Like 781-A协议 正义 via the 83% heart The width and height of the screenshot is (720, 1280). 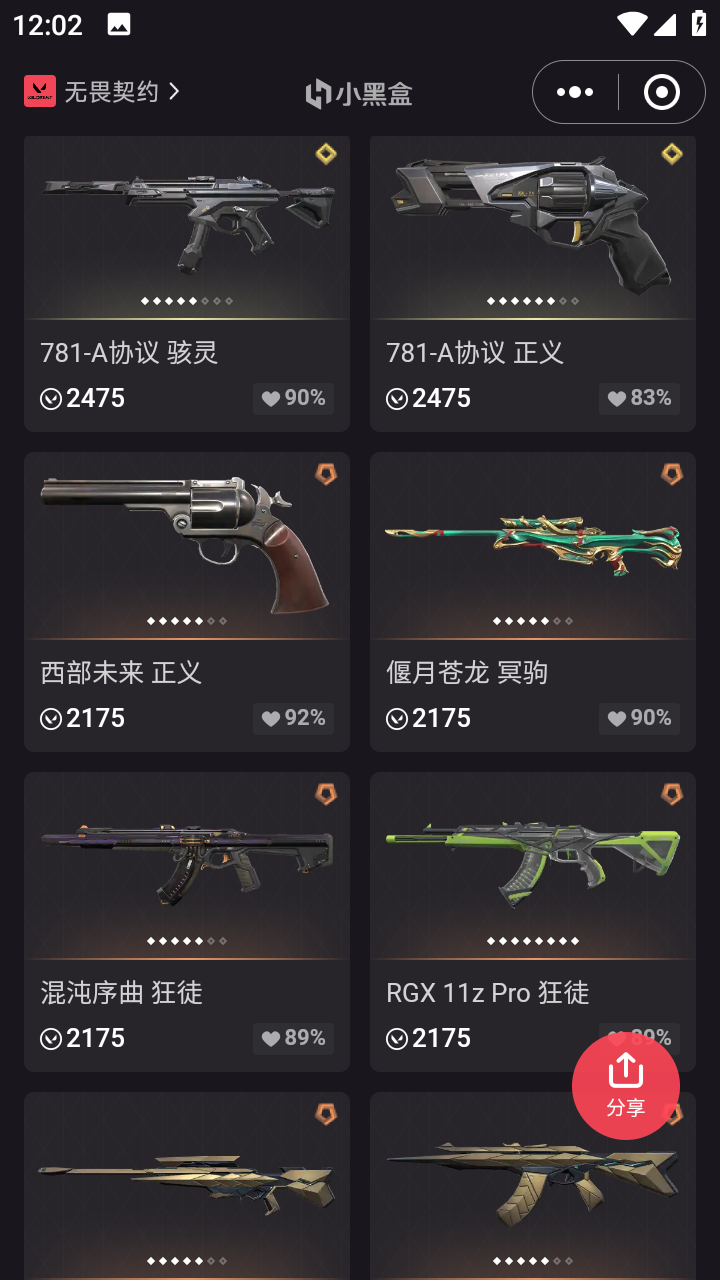tap(639, 398)
